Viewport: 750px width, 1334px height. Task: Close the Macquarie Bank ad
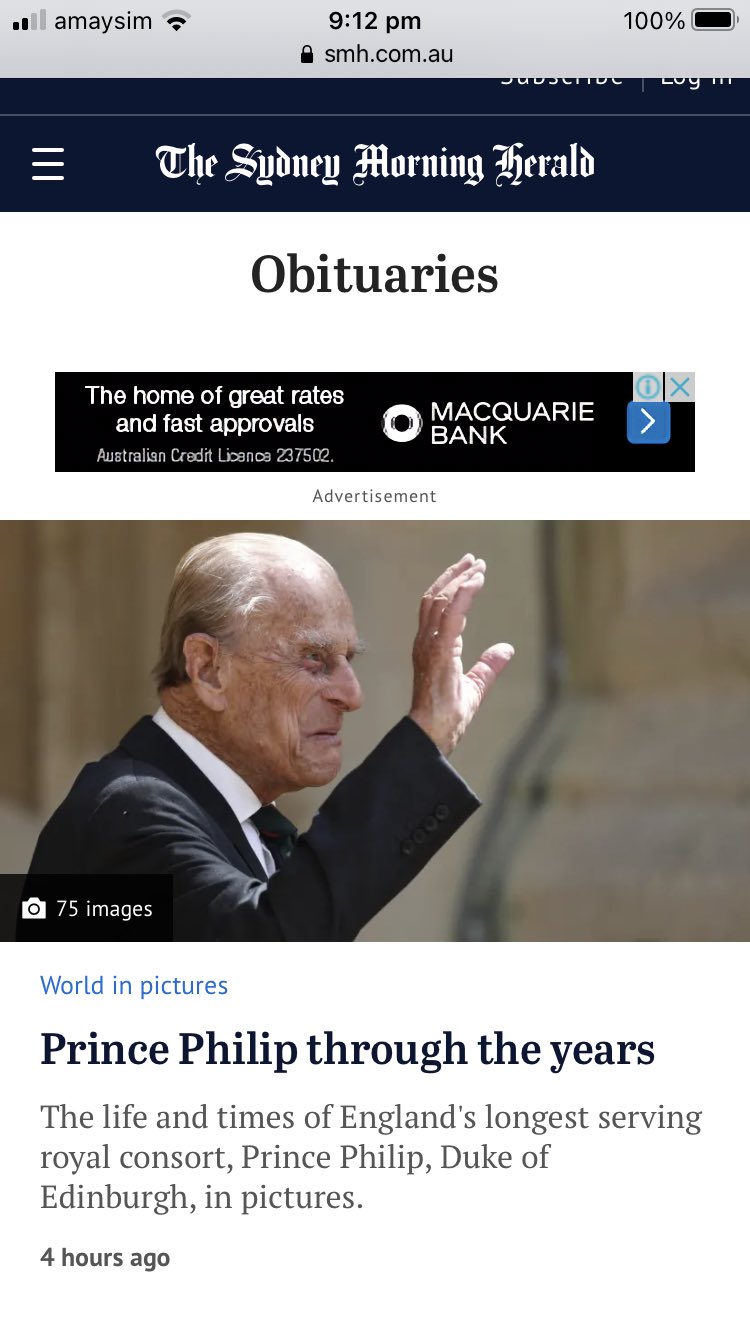point(681,387)
